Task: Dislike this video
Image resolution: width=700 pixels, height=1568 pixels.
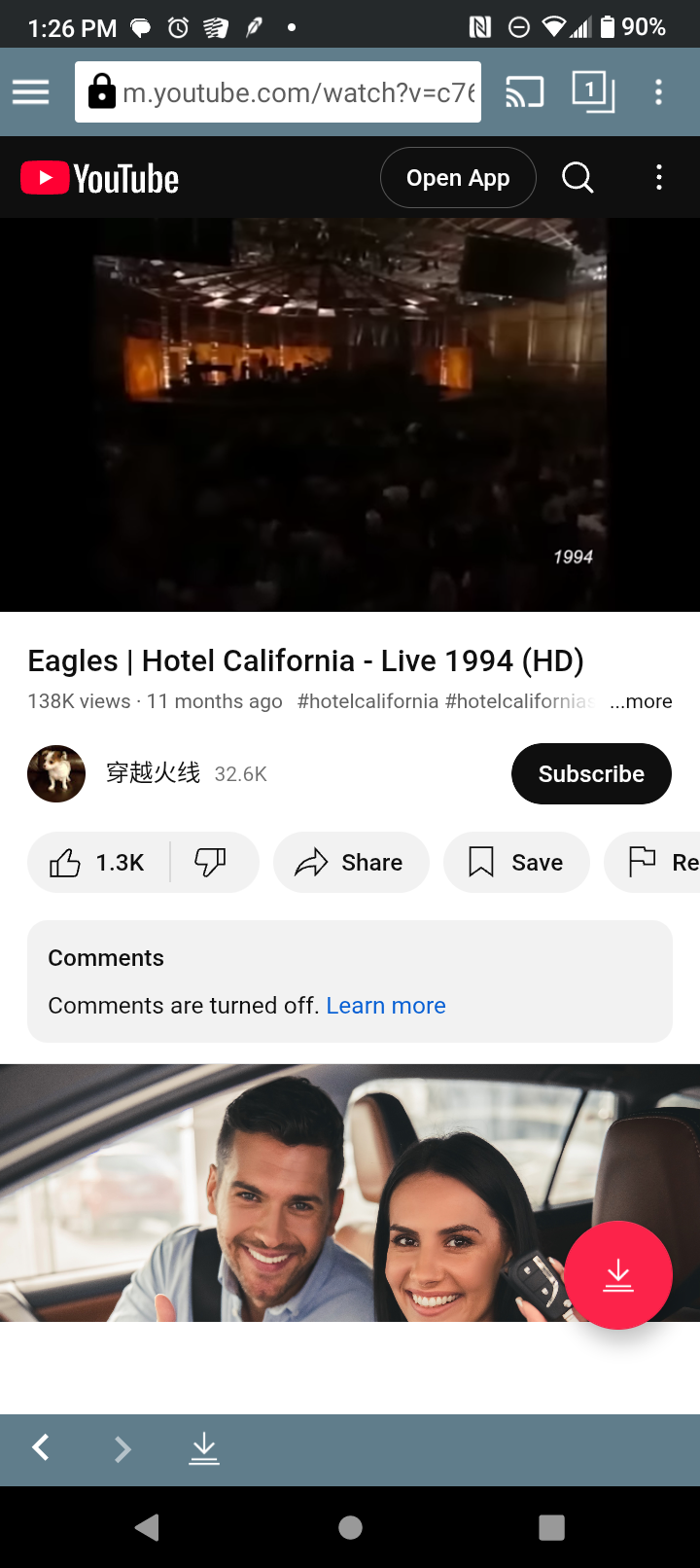Action: [210, 863]
